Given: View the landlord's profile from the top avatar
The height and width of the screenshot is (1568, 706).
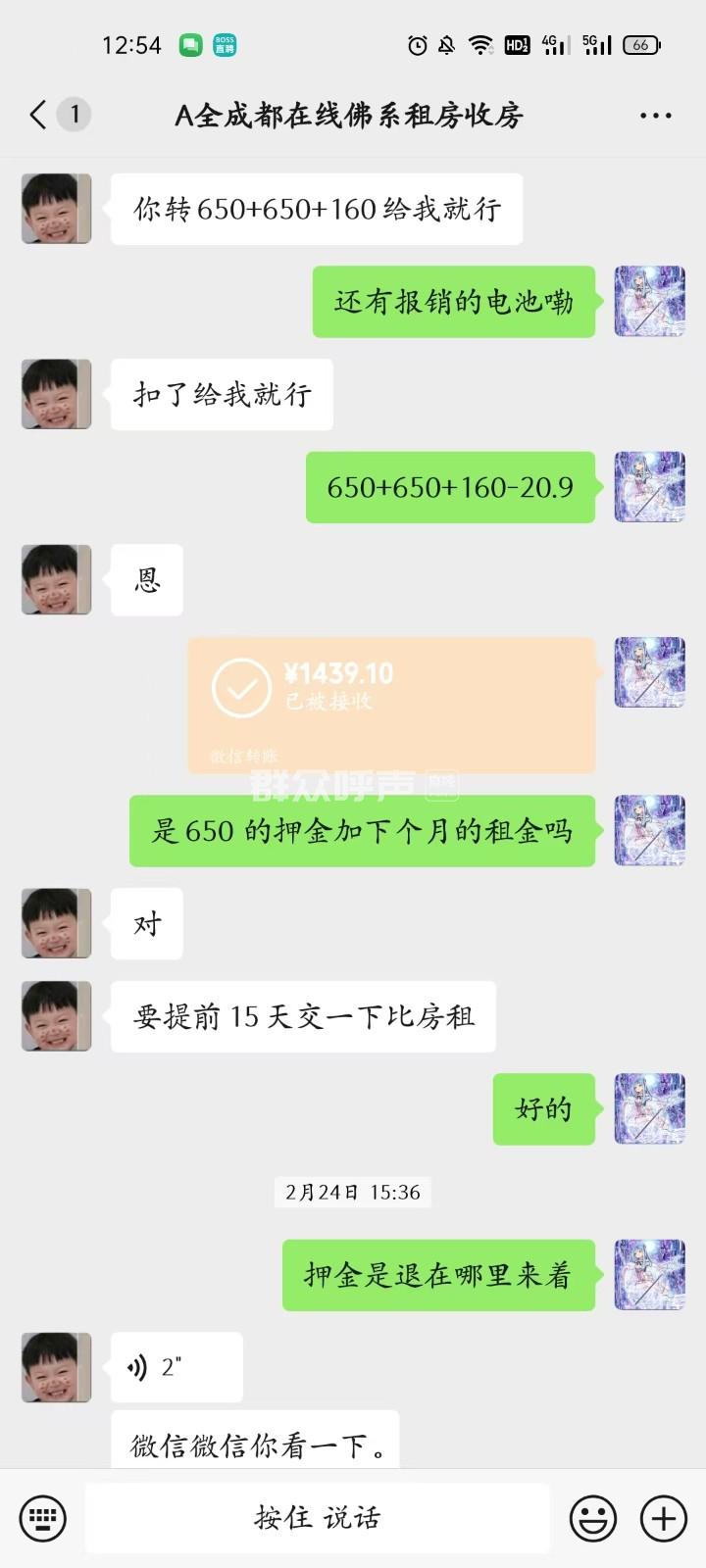Looking at the screenshot, I should pyautogui.click(x=56, y=209).
